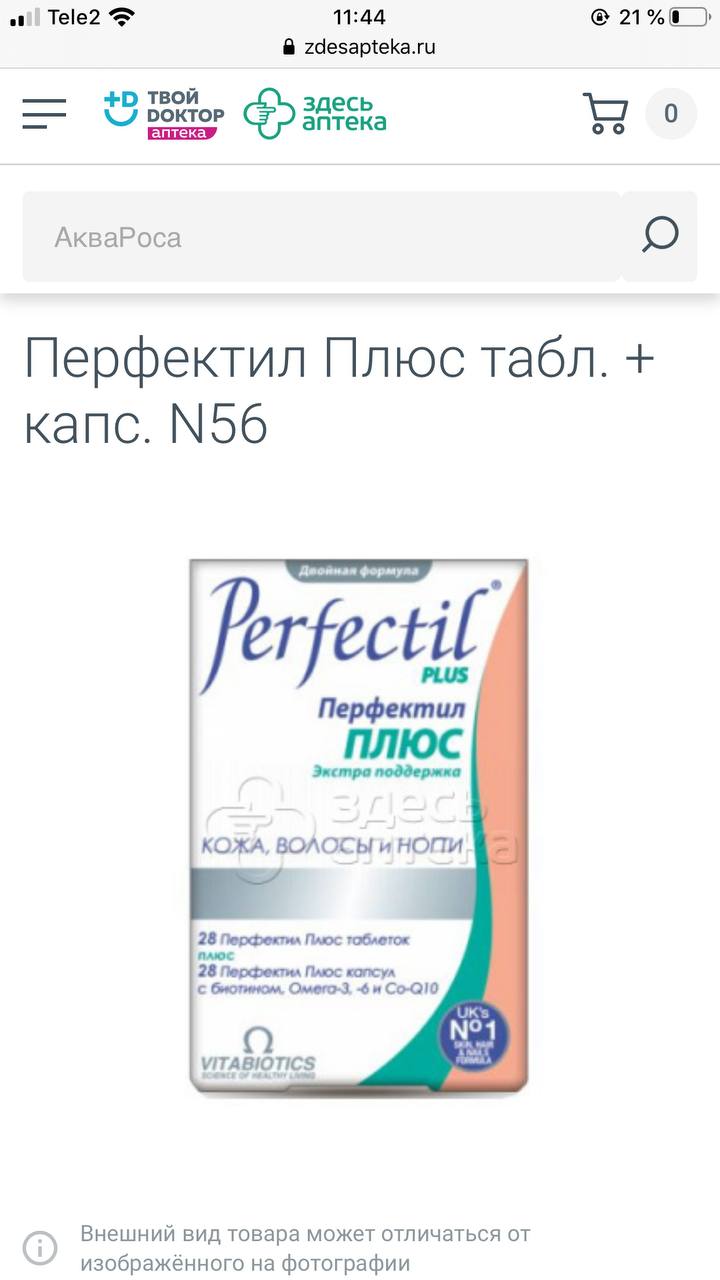This screenshot has height=1280, width=720.
Task: Open the Твой Доктор аптека logo link
Action: [x=164, y=113]
